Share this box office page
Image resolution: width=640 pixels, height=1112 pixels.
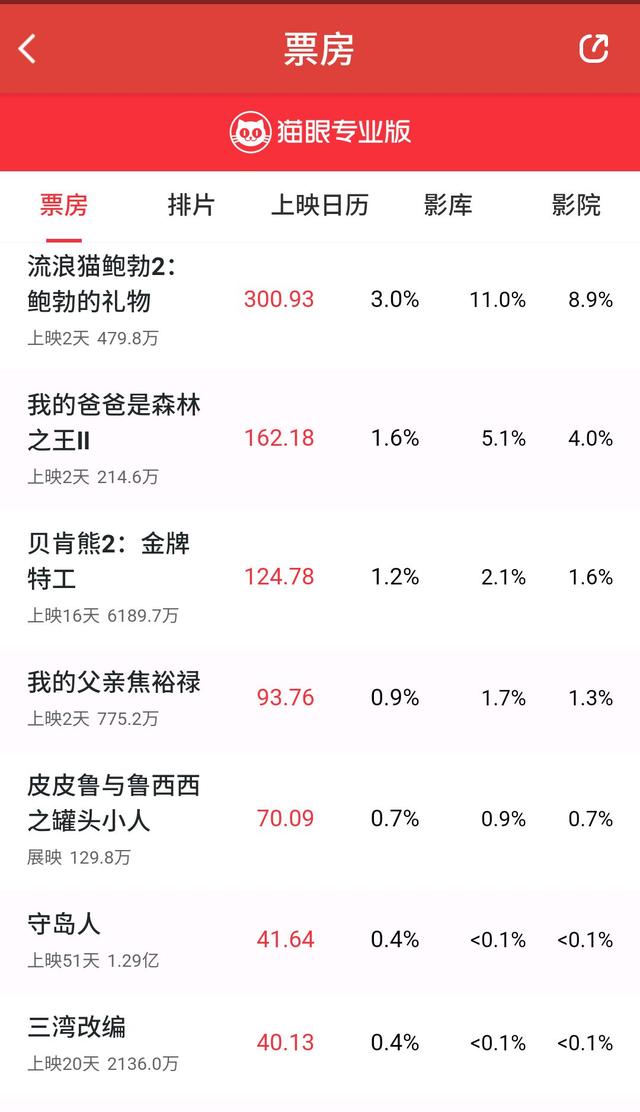point(593,48)
